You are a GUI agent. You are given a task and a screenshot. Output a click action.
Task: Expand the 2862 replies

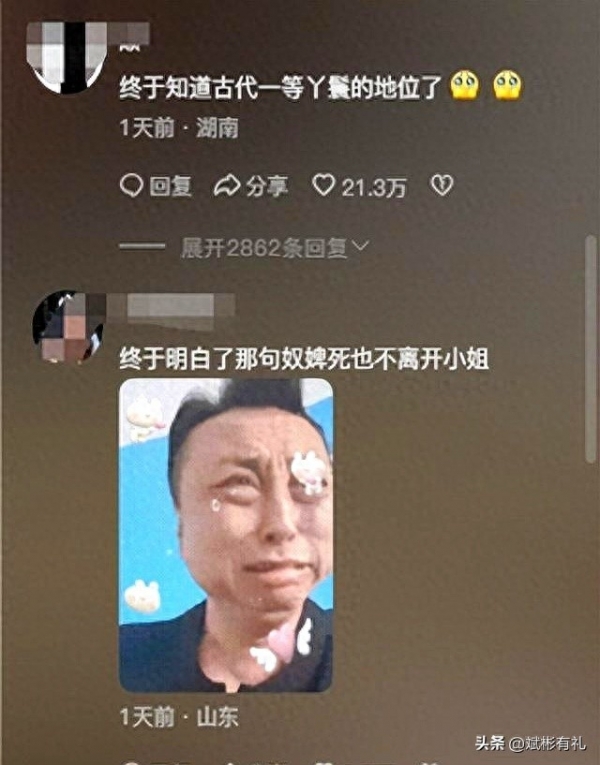[275, 247]
